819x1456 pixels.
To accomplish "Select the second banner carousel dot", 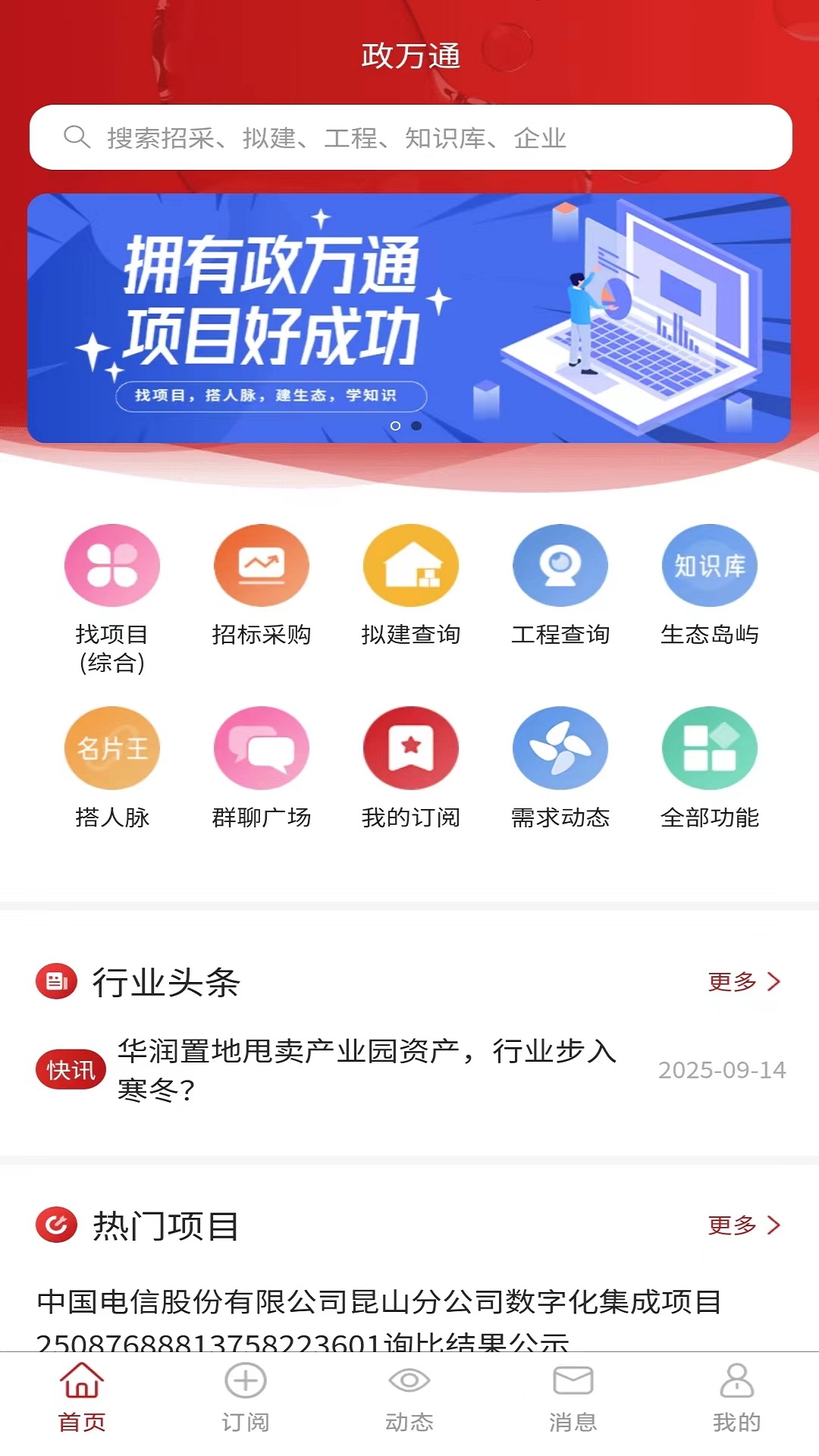I will (x=416, y=427).
